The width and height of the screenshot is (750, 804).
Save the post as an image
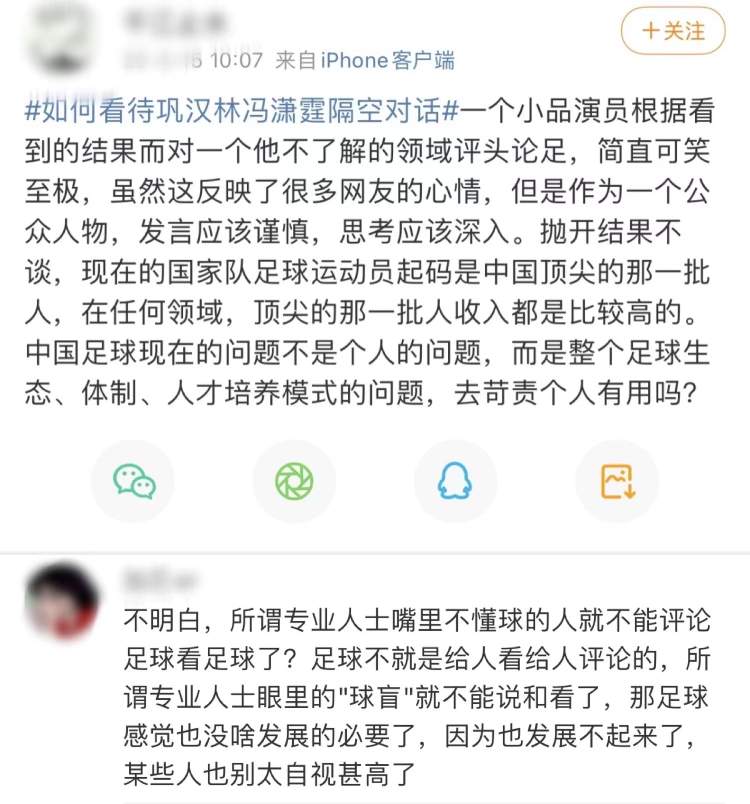pos(617,481)
